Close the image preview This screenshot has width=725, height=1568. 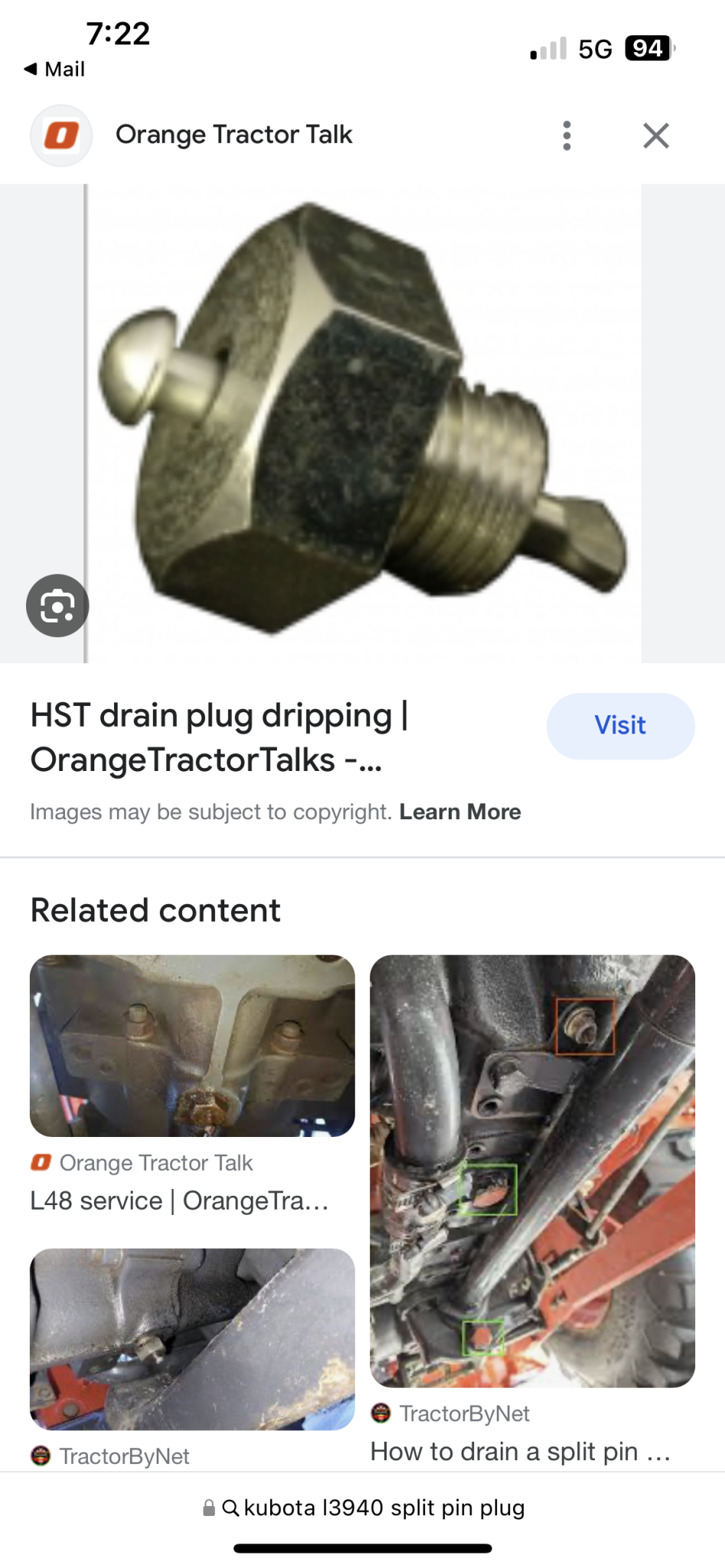click(655, 136)
